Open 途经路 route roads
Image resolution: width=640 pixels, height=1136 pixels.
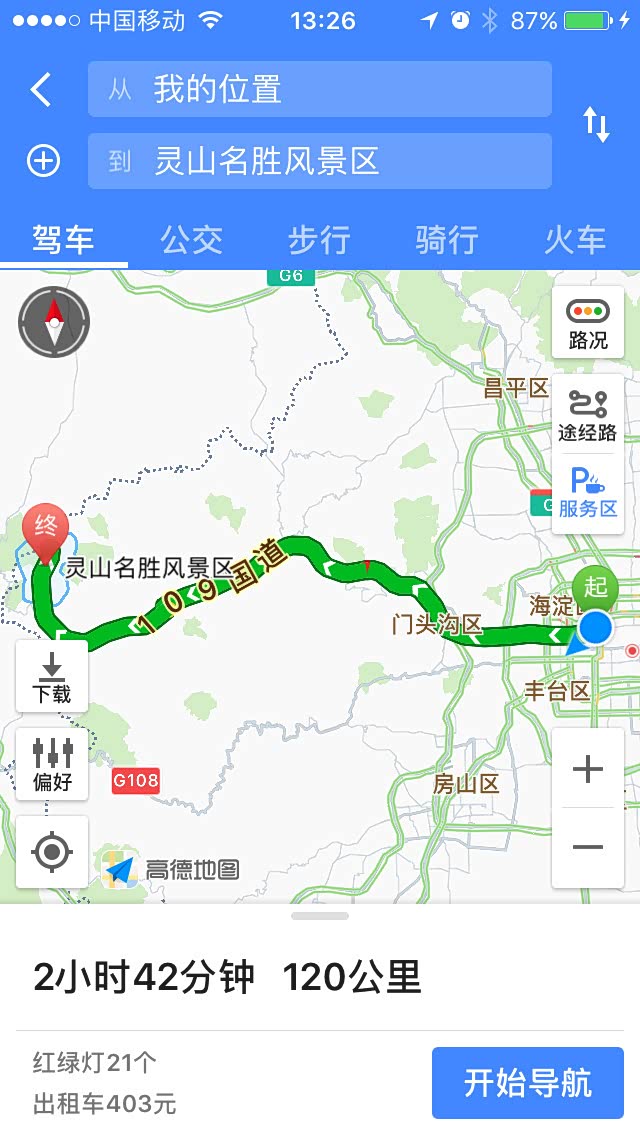tap(588, 414)
